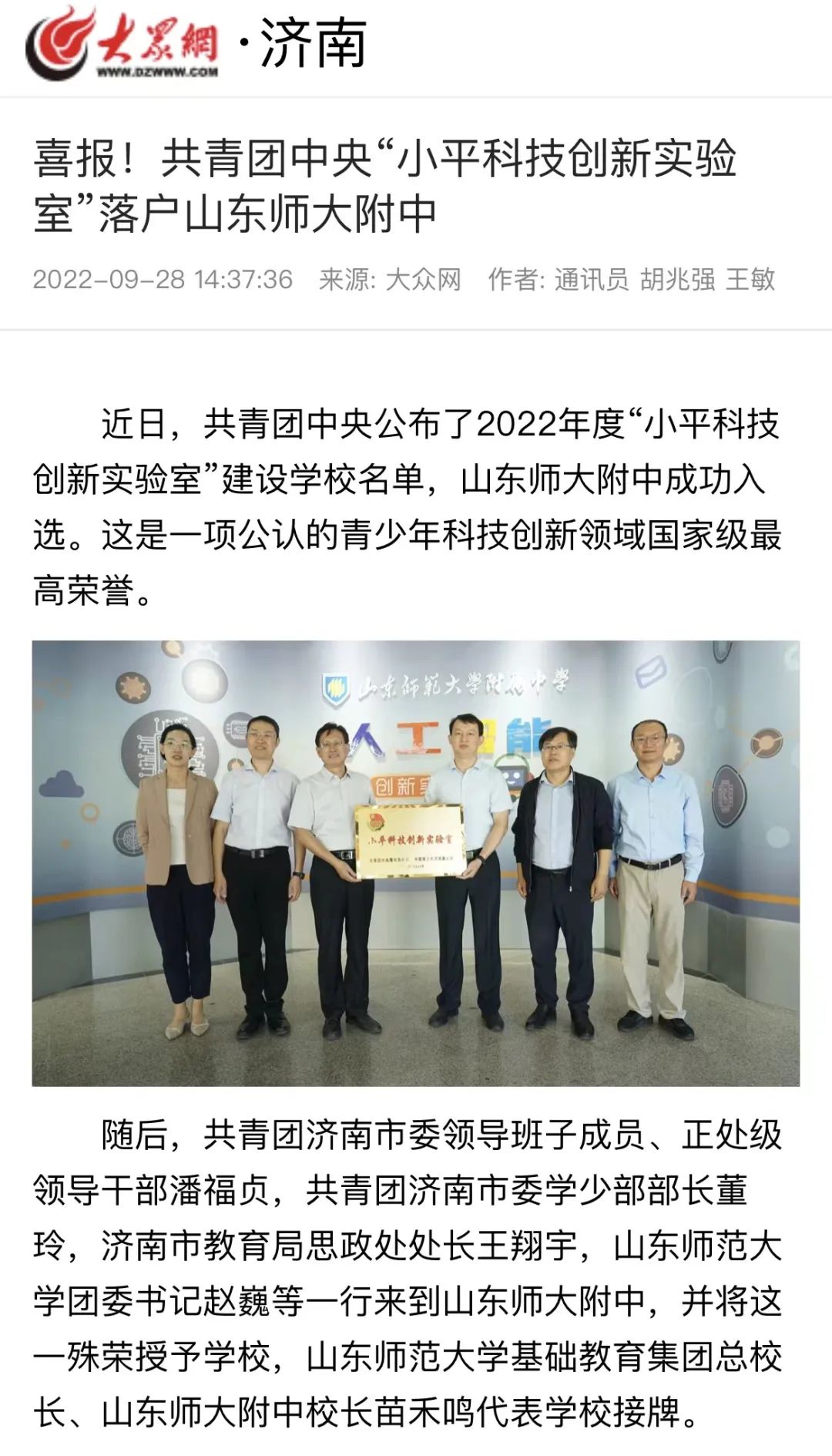
Task: Open the 济南 channel link in header
Action: [312, 44]
